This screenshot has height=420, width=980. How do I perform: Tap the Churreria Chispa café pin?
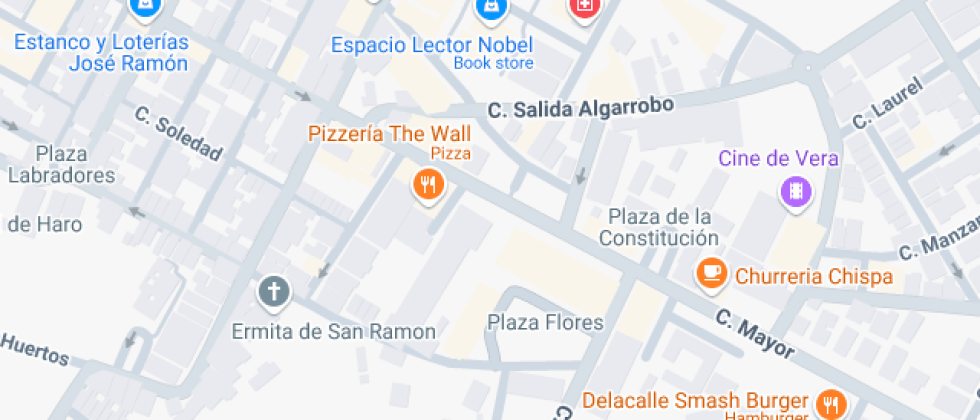(x=712, y=273)
